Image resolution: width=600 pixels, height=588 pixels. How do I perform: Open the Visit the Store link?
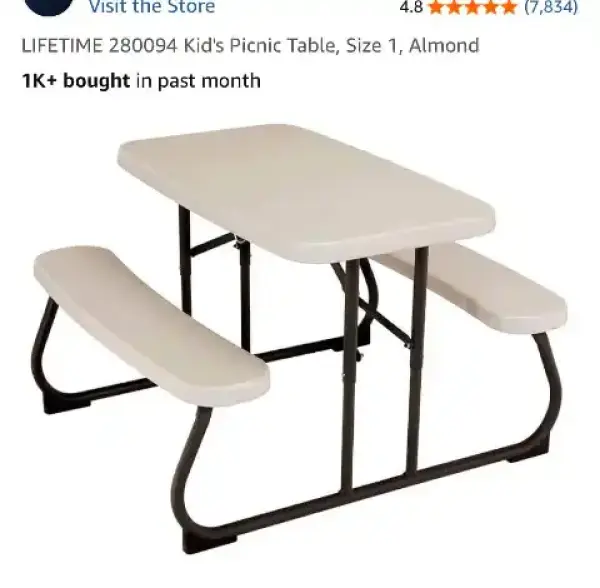(x=150, y=7)
